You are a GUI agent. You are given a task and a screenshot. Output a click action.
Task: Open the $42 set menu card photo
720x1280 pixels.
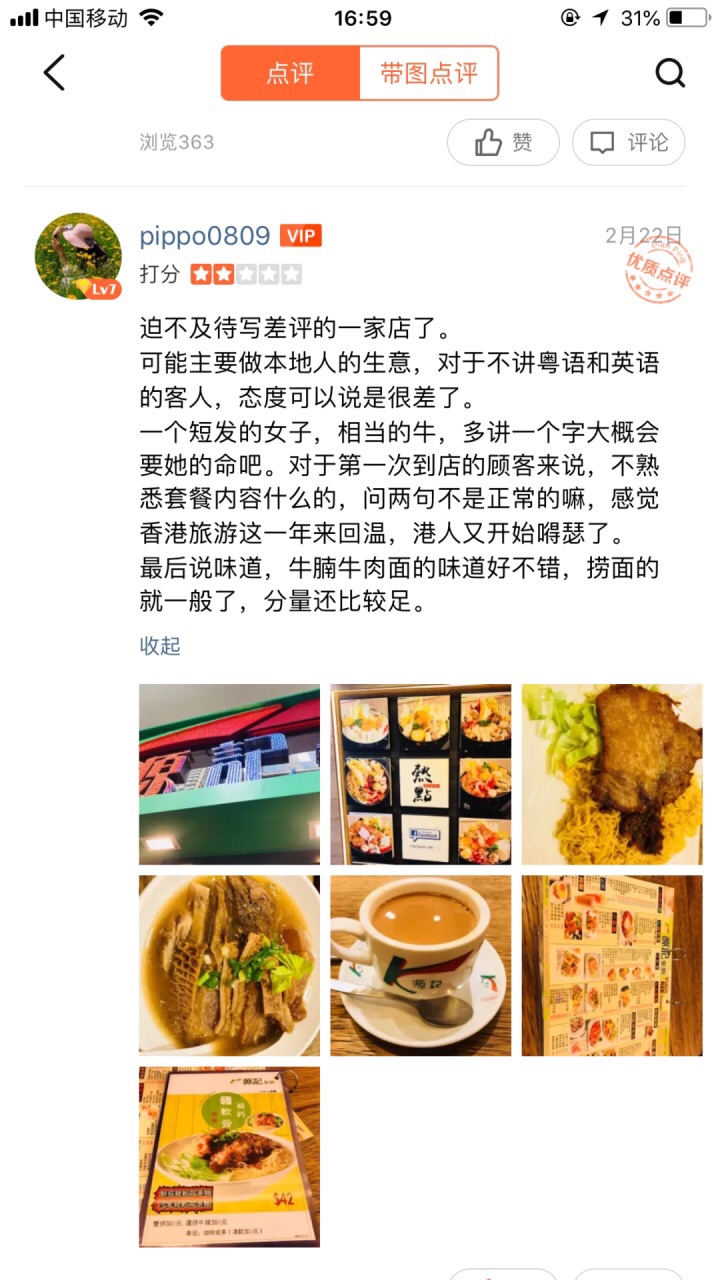click(229, 1156)
